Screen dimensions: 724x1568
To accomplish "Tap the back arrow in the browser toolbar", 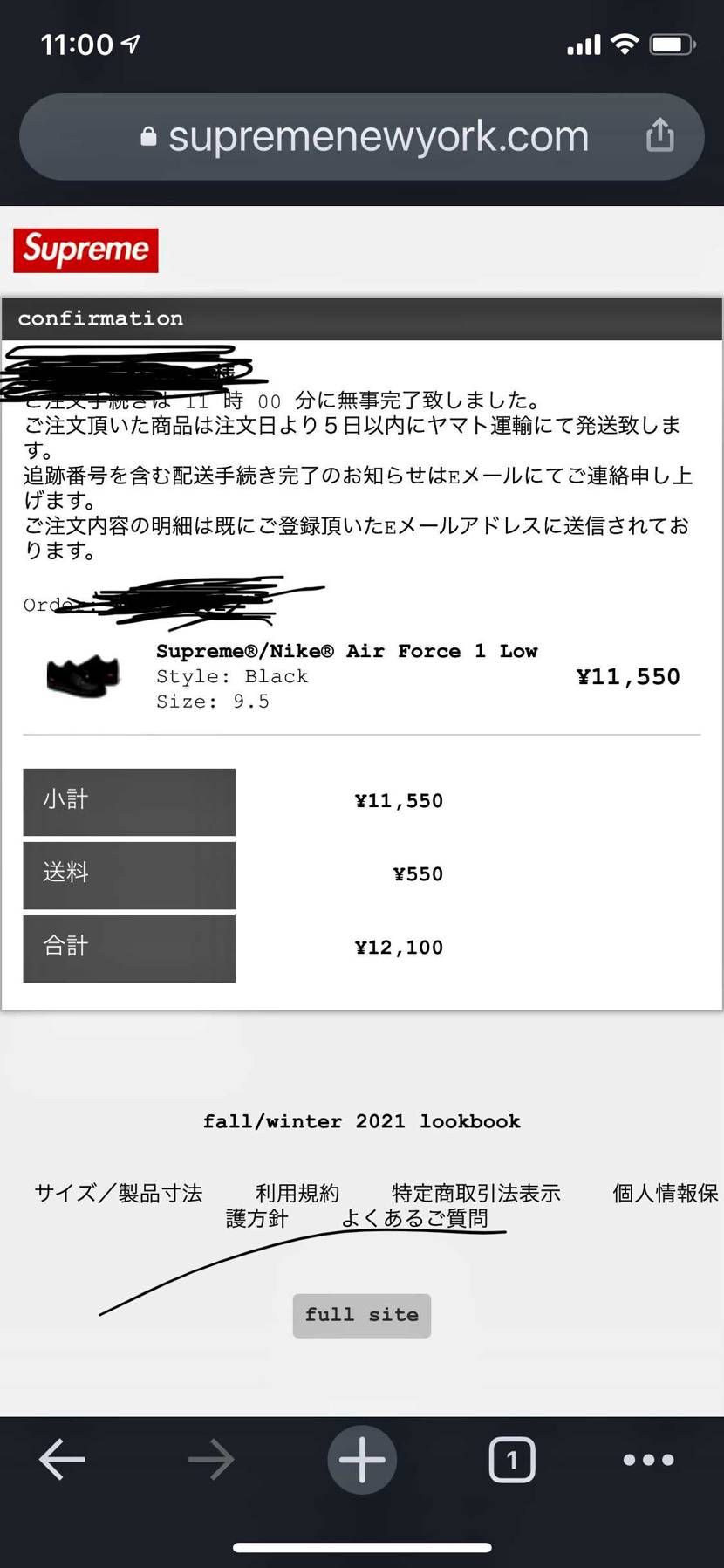I will pyautogui.click(x=60, y=1459).
